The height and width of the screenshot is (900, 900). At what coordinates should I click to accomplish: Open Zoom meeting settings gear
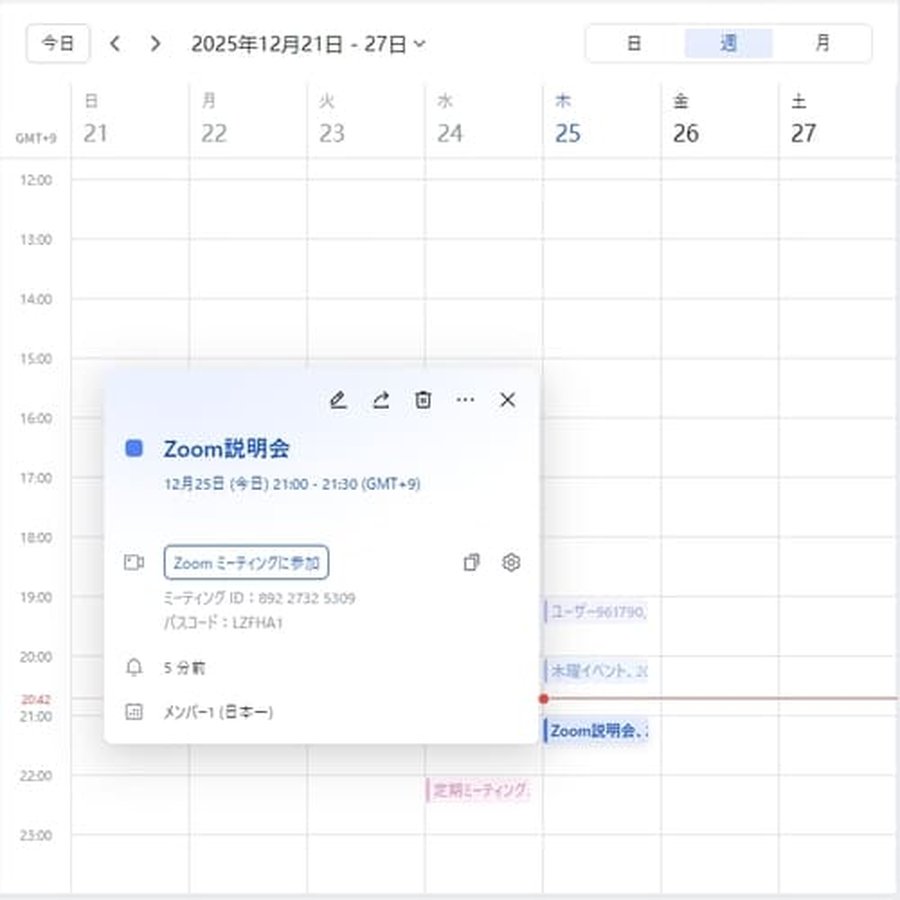[511, 563]
